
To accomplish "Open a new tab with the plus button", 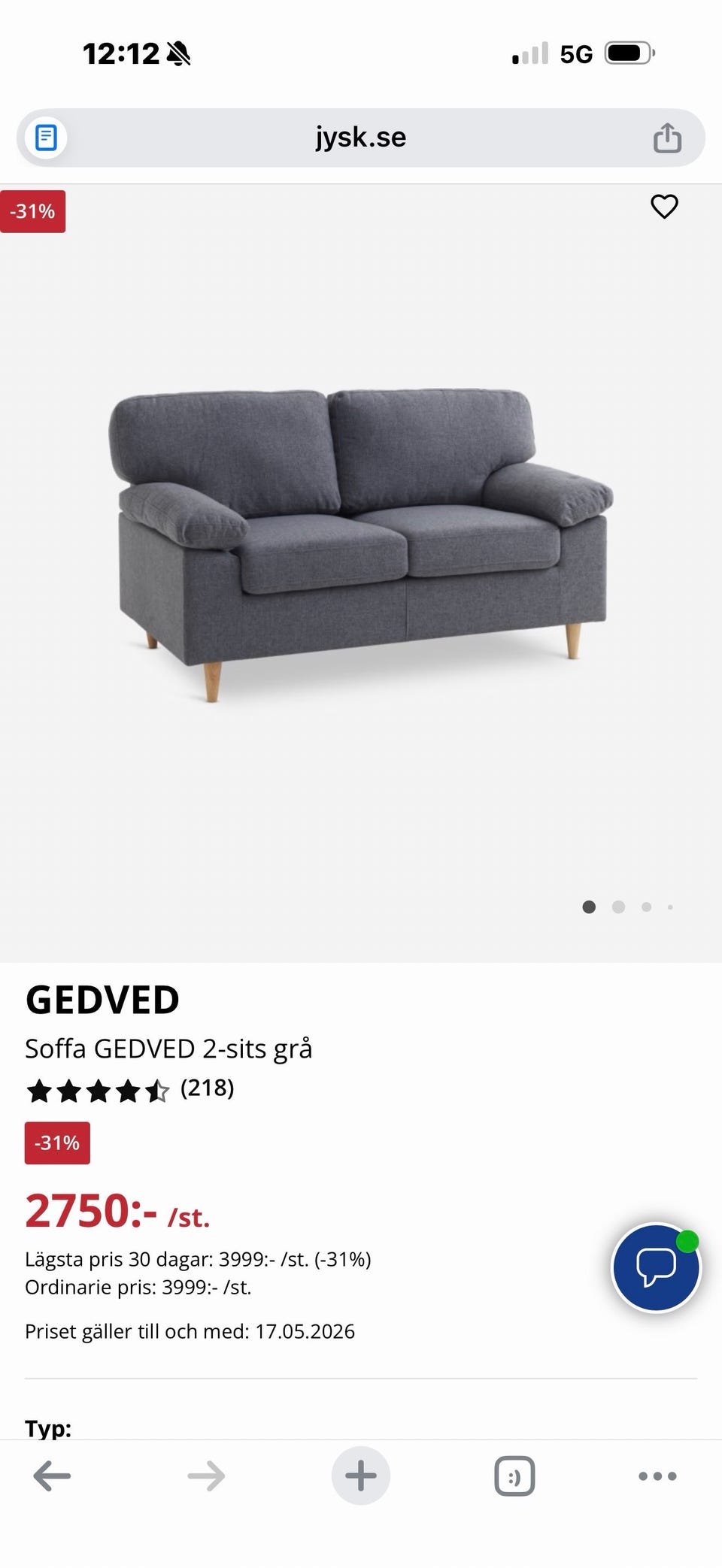I will [x=361, y=1476].
